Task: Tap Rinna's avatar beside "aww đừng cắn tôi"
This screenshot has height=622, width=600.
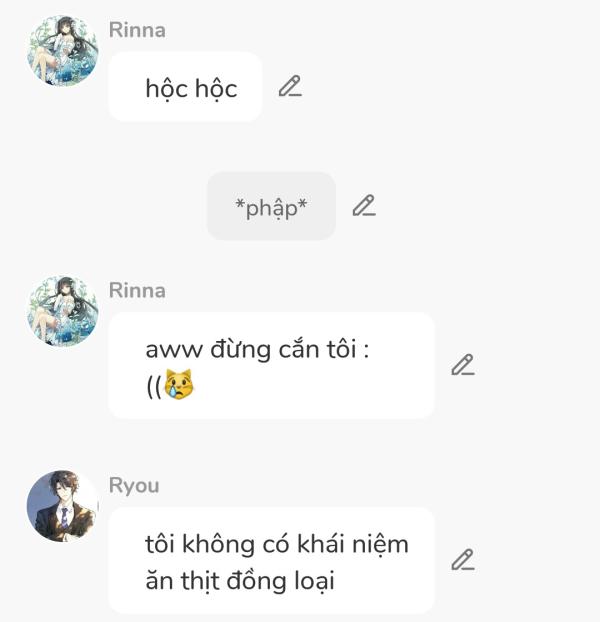Action: point(62,311)
